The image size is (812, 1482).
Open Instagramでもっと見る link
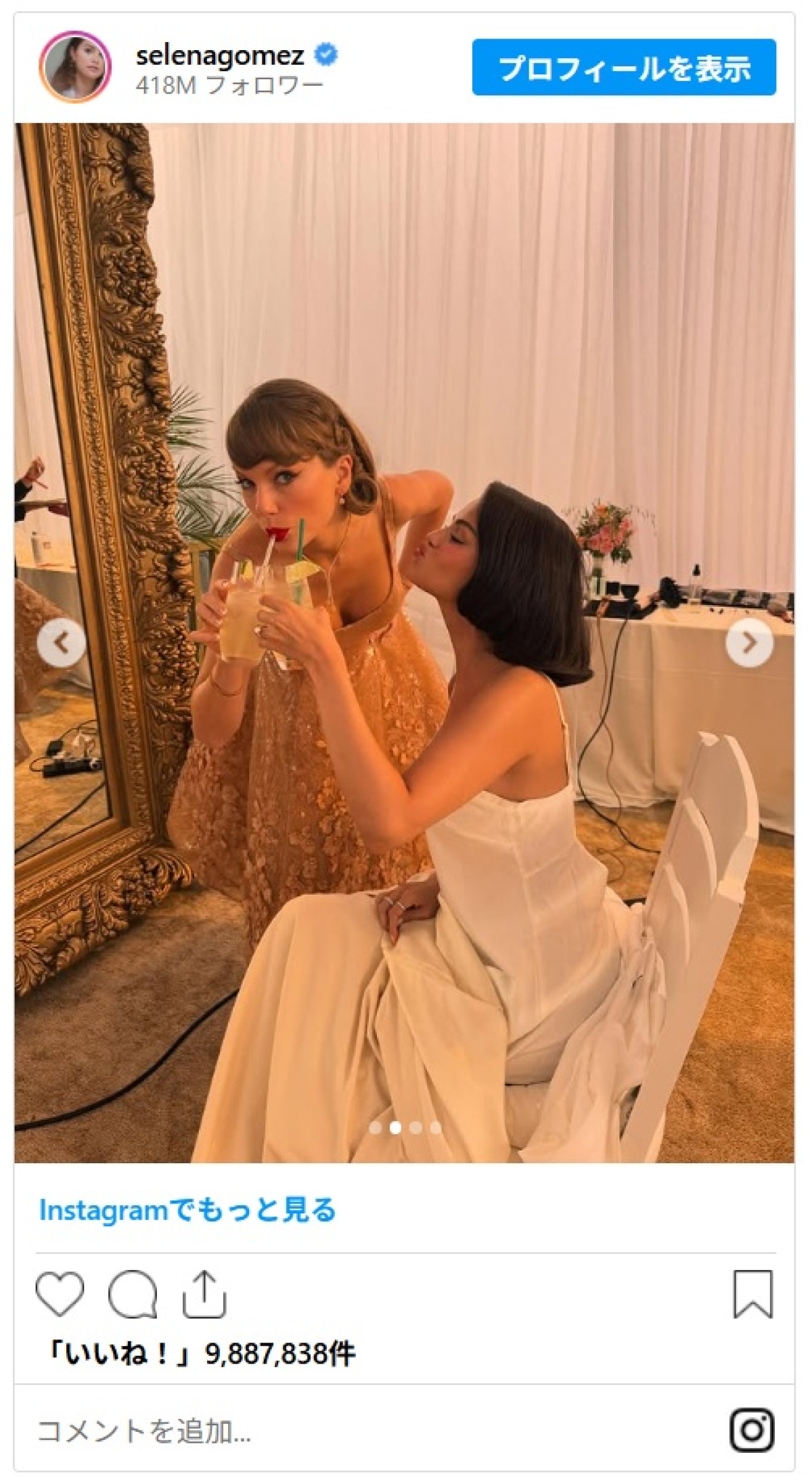(187, 1210)
